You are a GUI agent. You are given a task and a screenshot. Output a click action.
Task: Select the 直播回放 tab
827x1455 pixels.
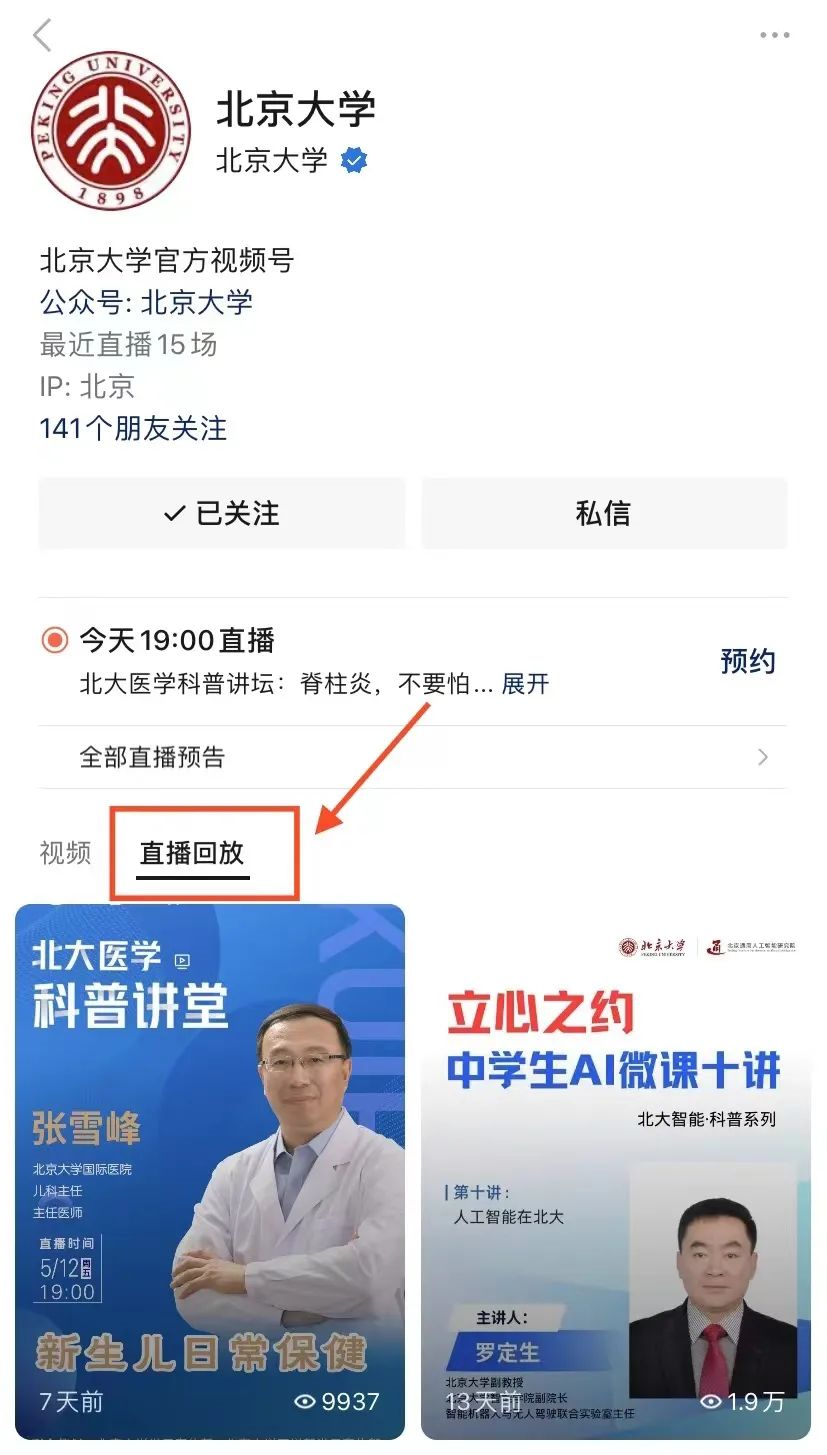[x=192, y=853]
